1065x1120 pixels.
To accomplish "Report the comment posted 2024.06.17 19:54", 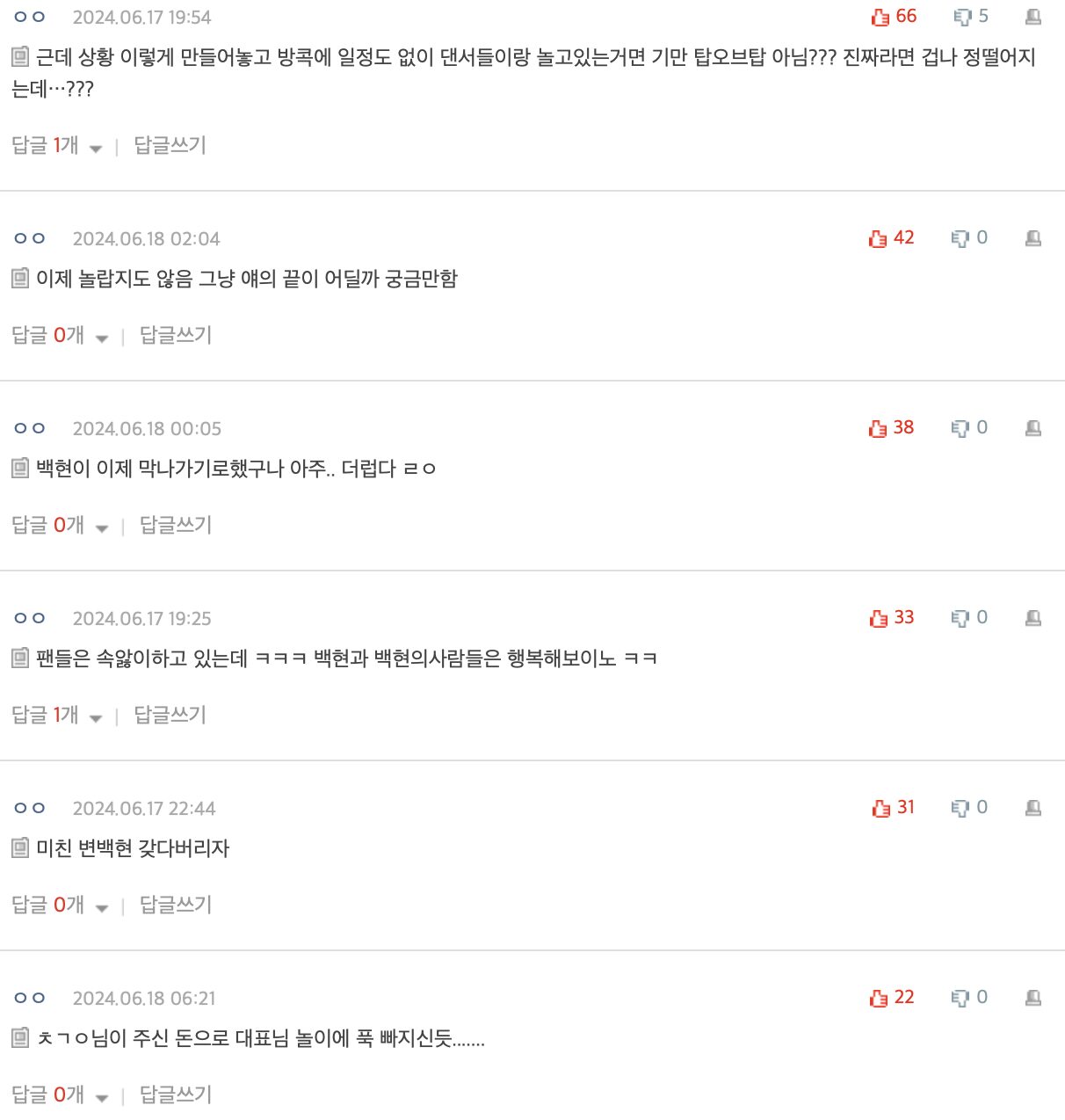I will click(x=1033, y=17).
